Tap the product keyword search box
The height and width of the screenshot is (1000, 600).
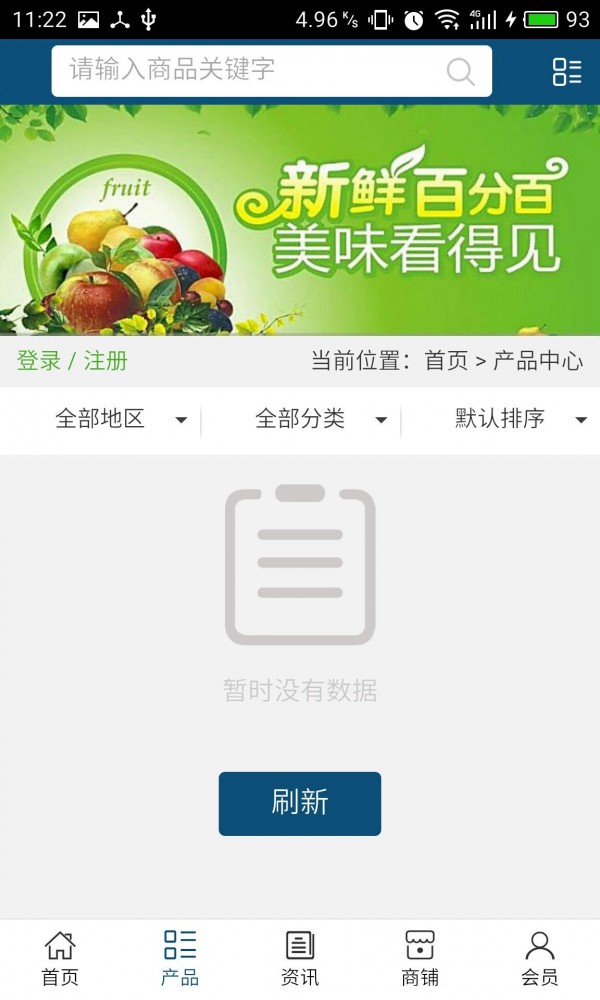(250, 70)
